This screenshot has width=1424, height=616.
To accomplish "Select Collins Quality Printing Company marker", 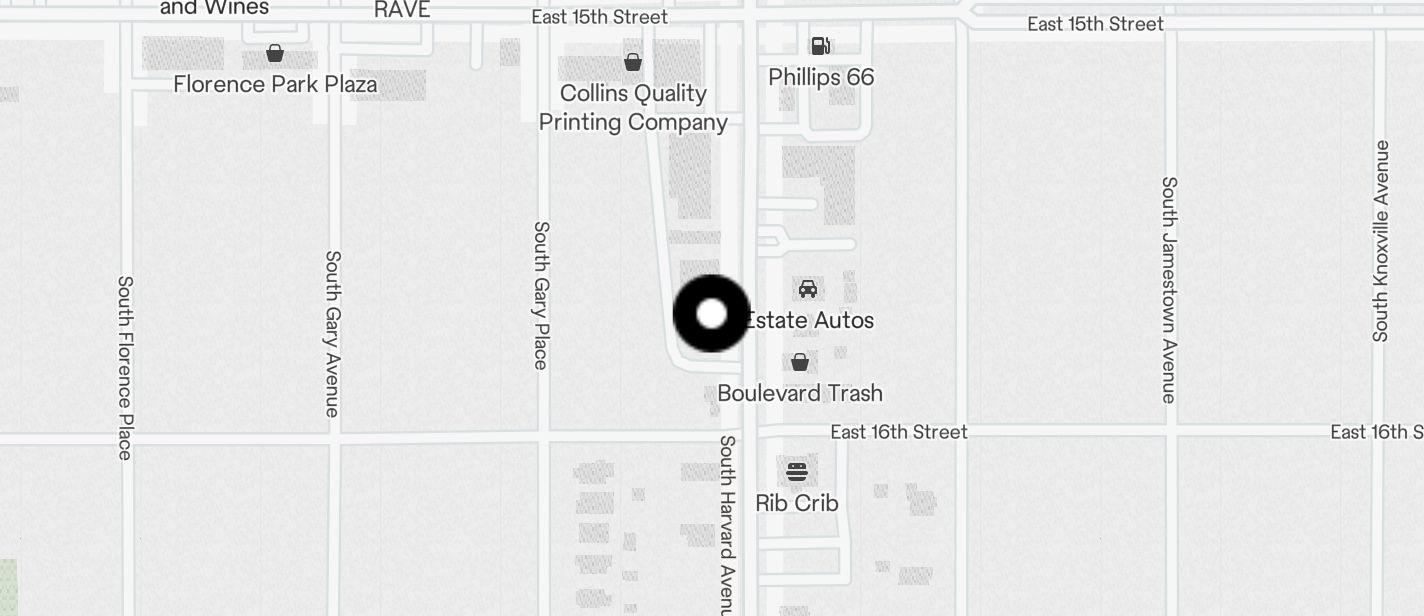I will (633, 62).
